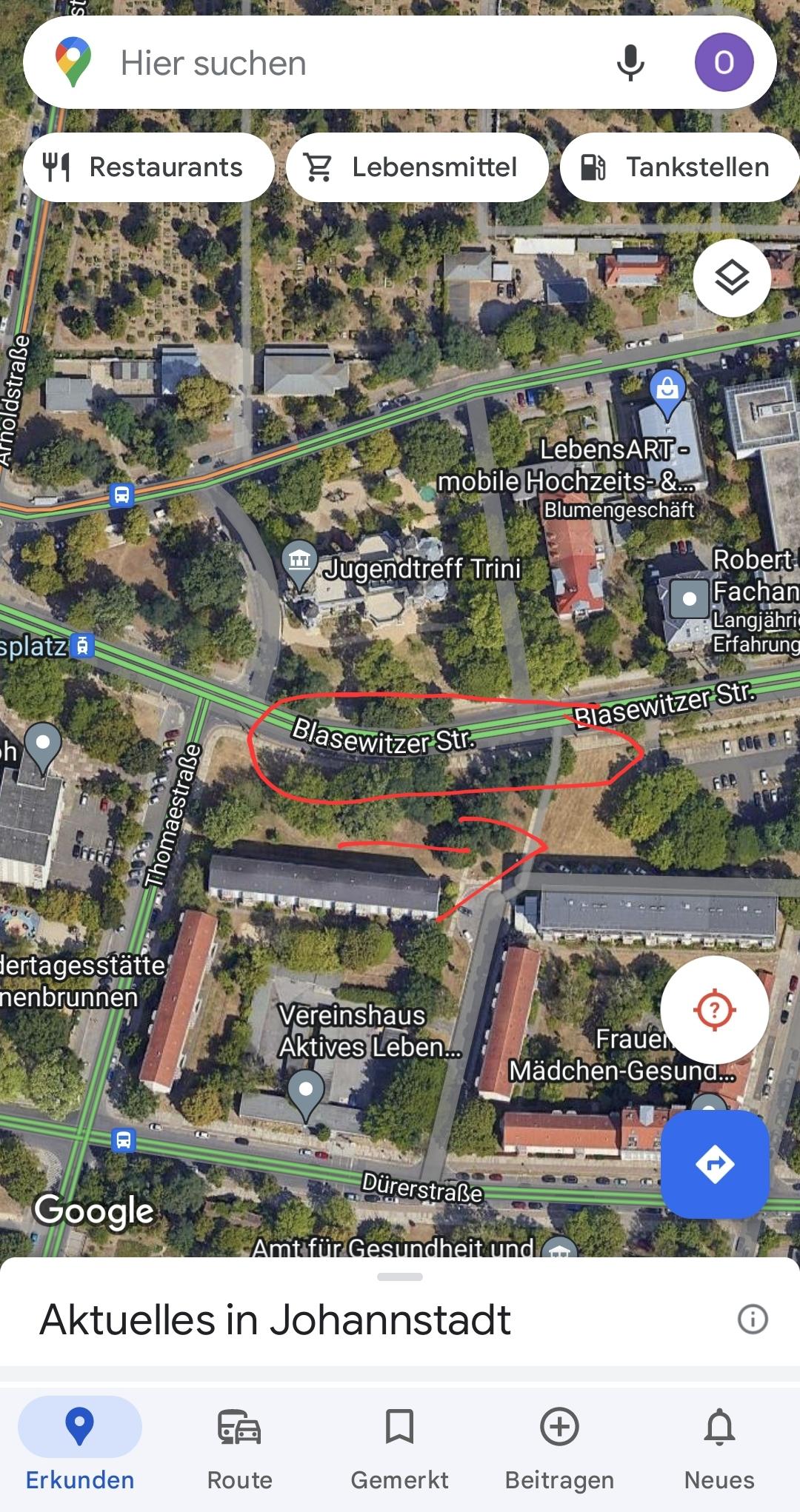Screen dimensions: 800x1512
Task: Tap the bus stop icon on Dürerstraße
Action: click(x=124, y=1140)
